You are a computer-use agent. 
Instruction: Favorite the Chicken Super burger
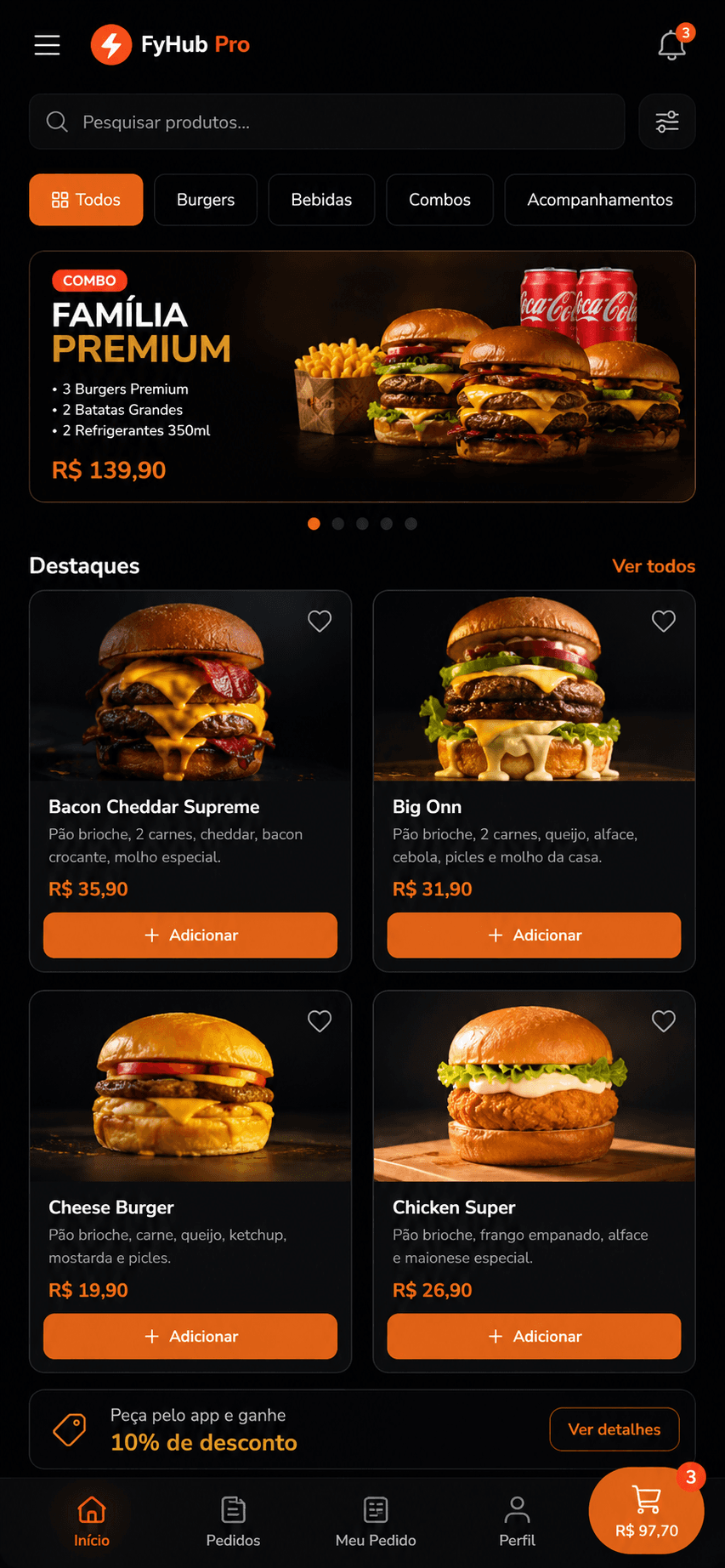(664, 1021)
